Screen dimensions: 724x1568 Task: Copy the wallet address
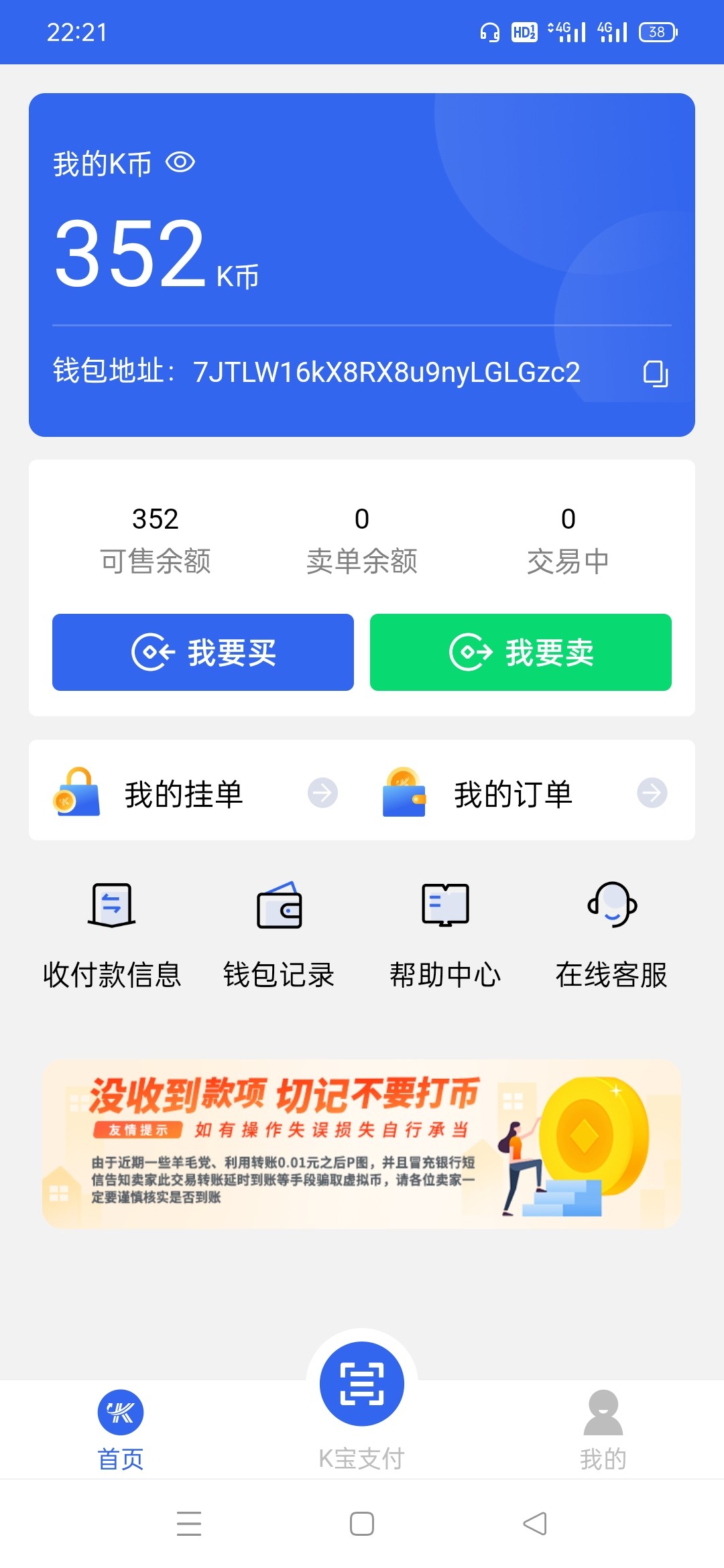(655, 373)
